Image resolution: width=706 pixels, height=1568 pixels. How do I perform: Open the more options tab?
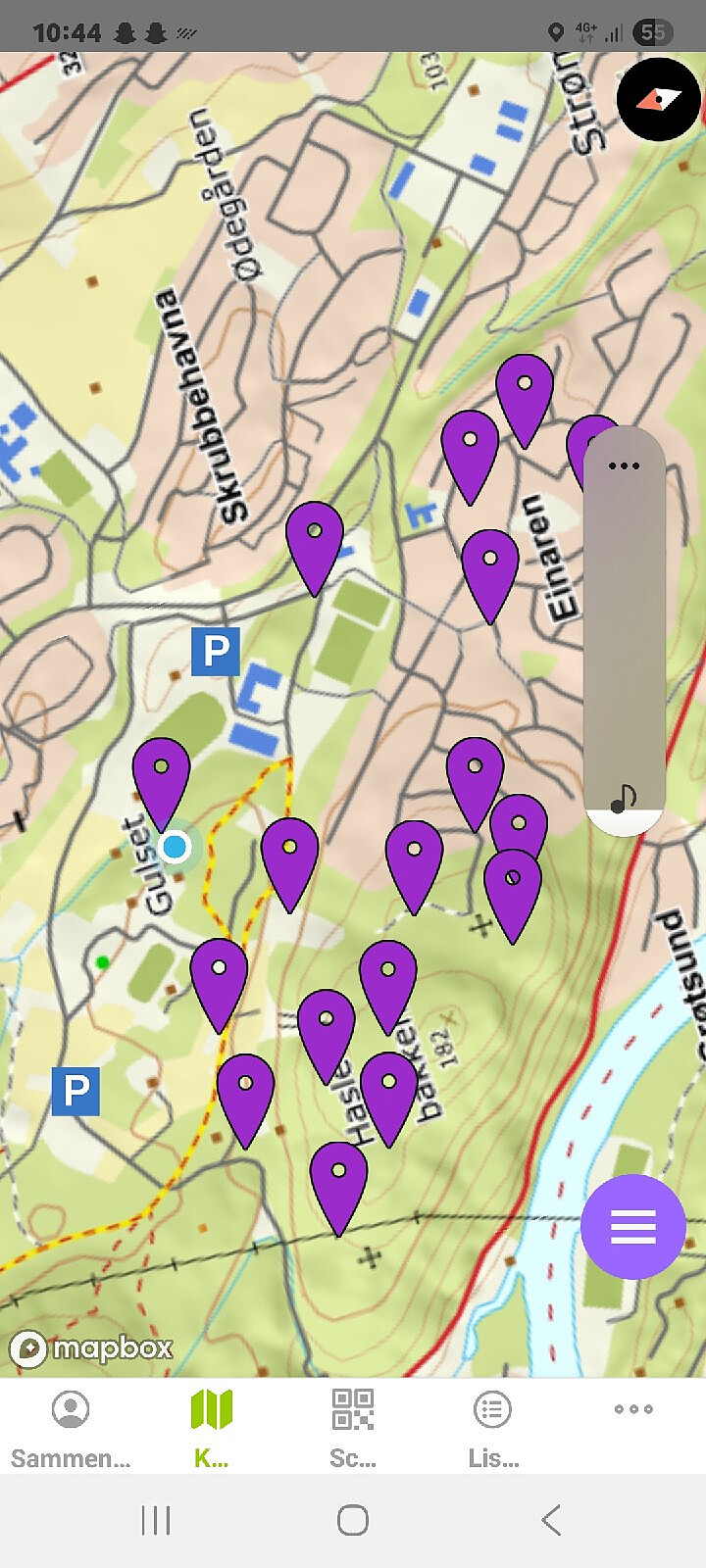pos(633,1410)
